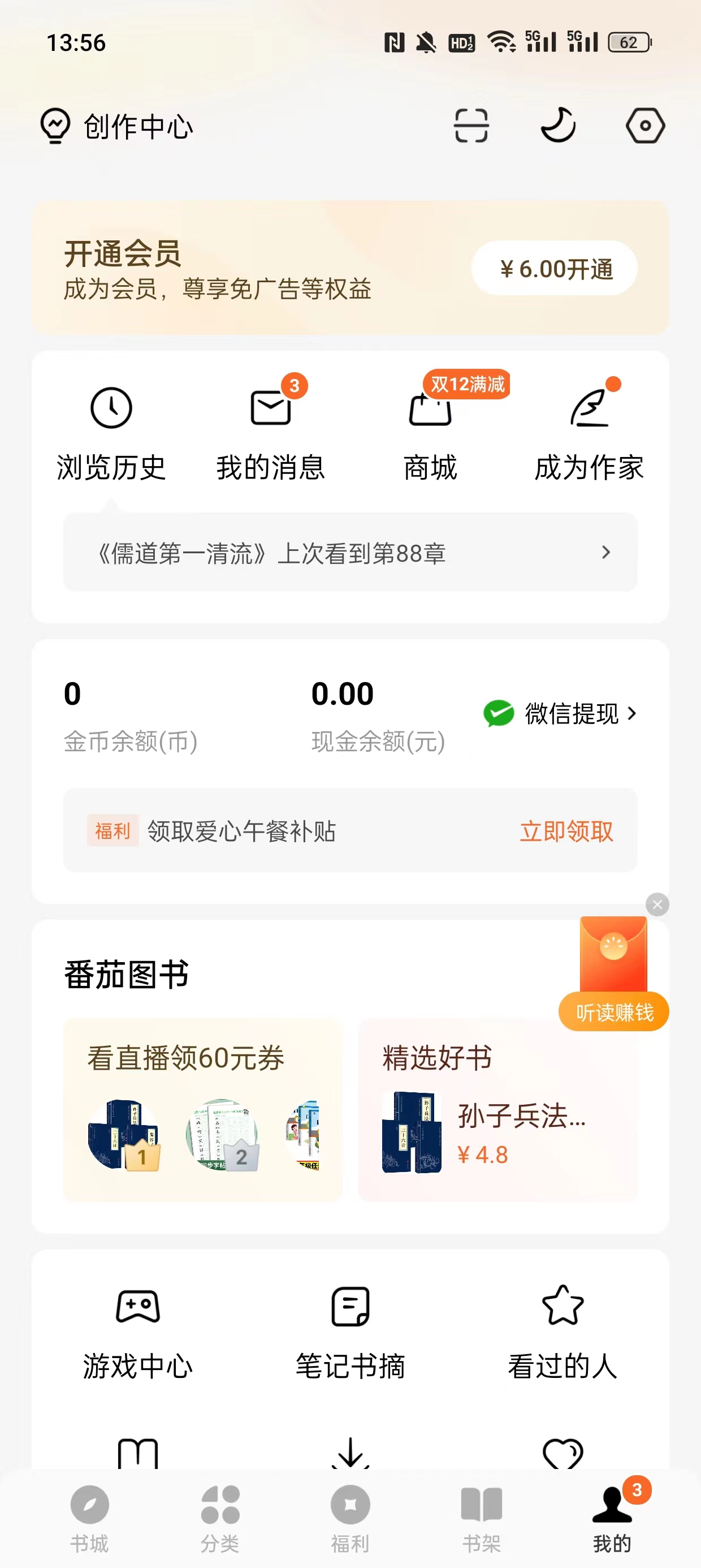
Task: Open settings hexagon icon
Action: (645, 126)
